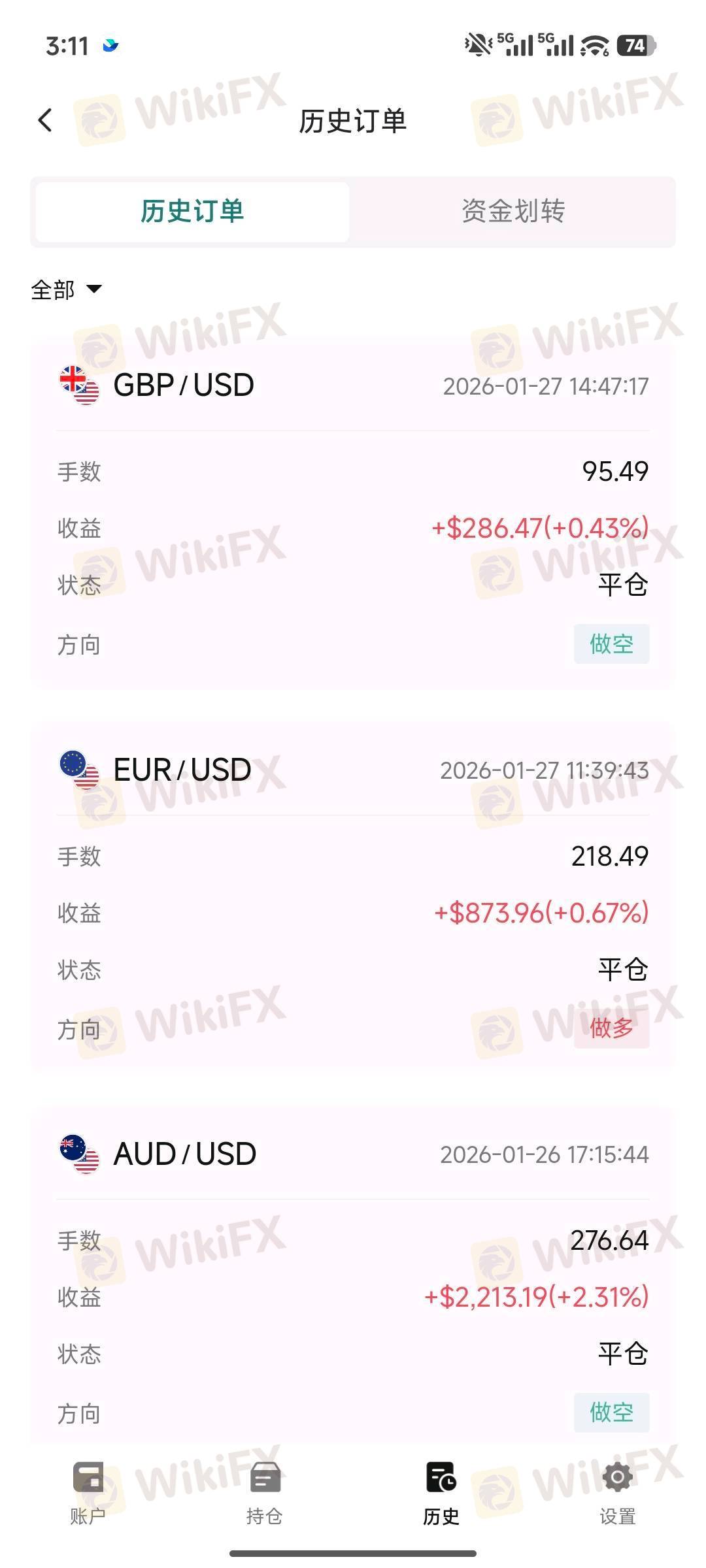The width and height of the screenshot is (706, 1568).
Task: Select the 历史订单 tab
Action: point(192,212)
